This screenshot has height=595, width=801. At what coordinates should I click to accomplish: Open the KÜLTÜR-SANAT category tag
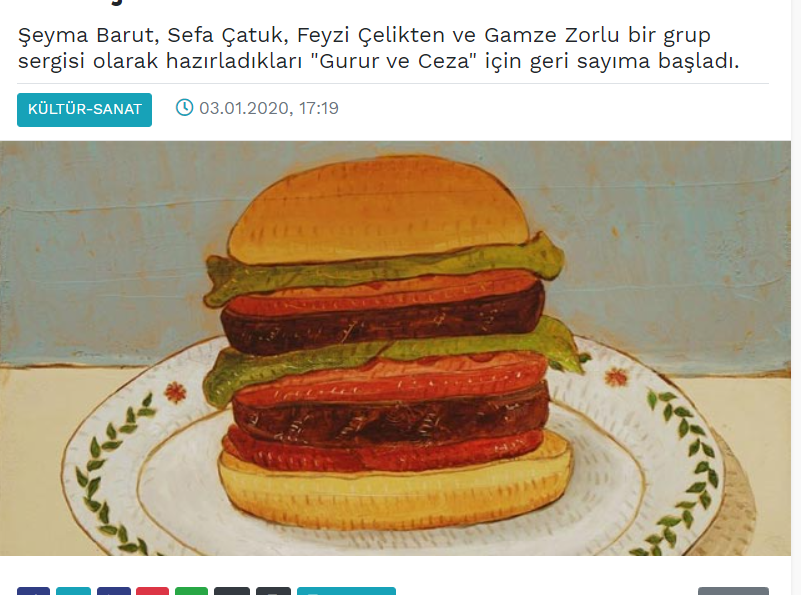[84, 109]
